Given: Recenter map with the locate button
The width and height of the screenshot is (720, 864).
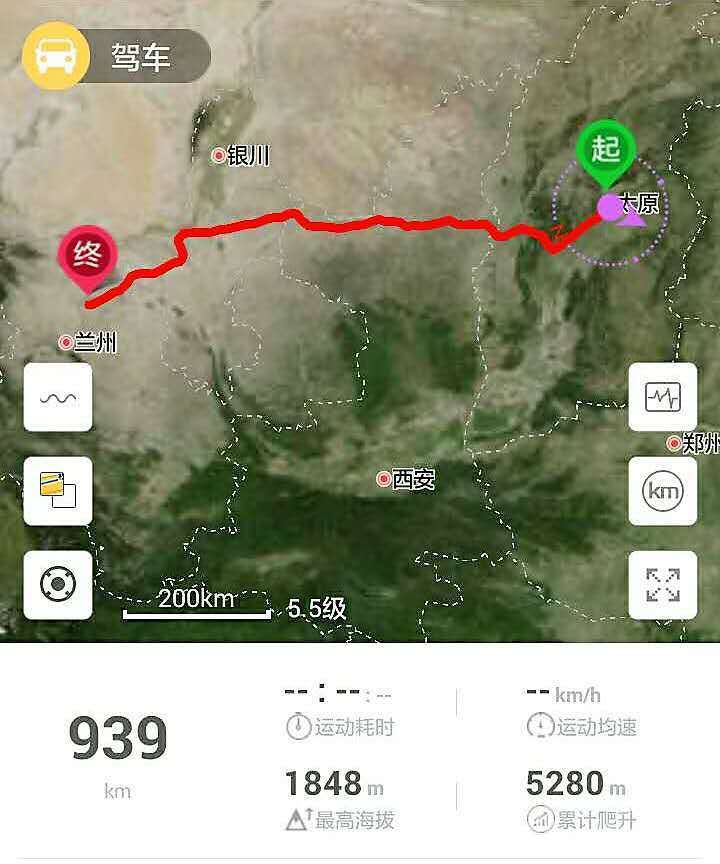Looking at the screenshot, I should point(58,585).
